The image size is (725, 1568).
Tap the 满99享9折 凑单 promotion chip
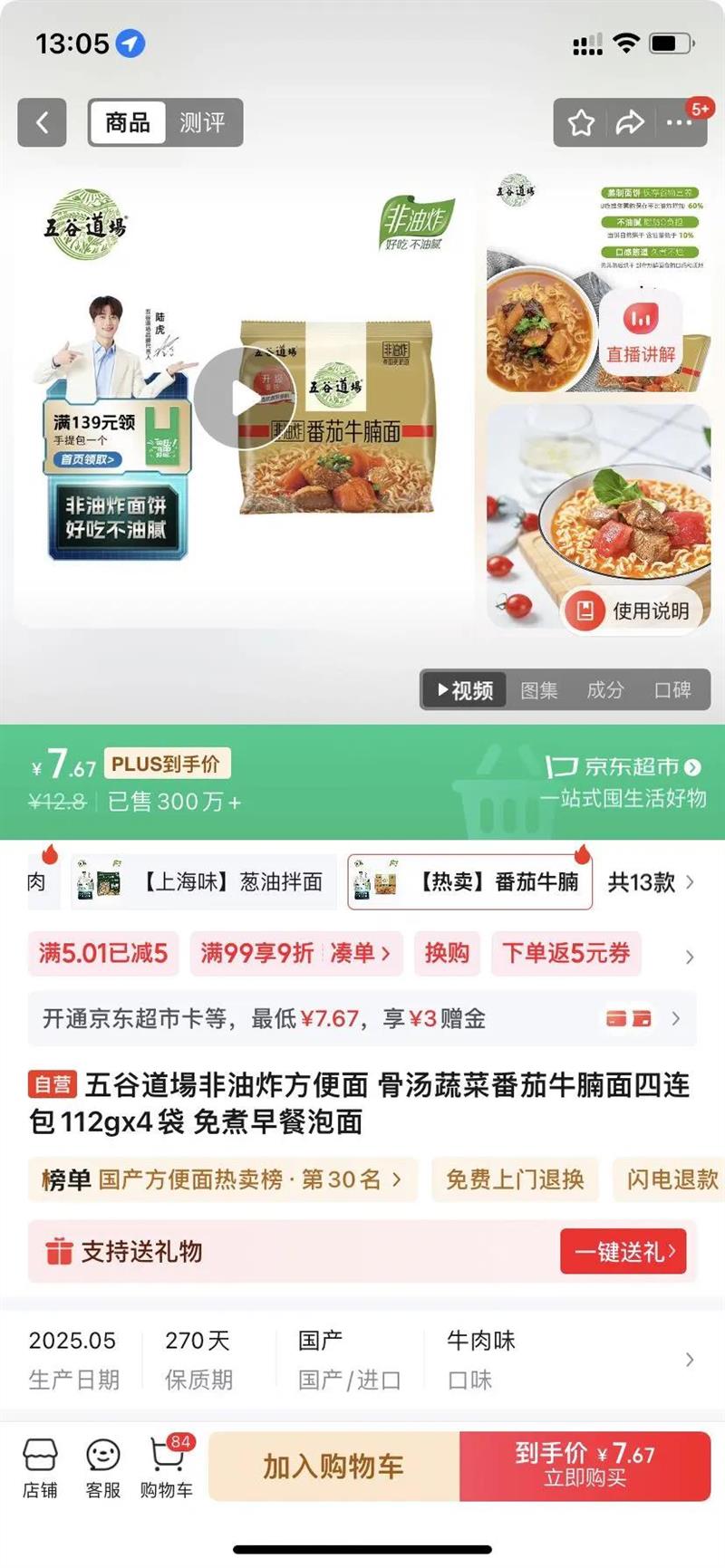295,953
